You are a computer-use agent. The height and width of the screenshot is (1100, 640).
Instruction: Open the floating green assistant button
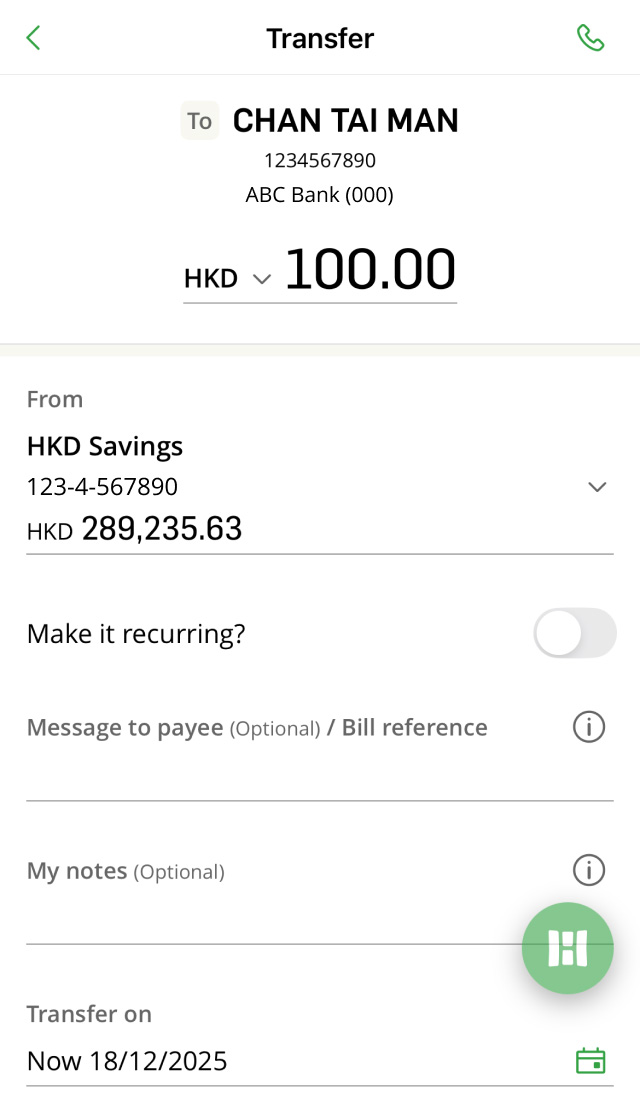(567, 948)
